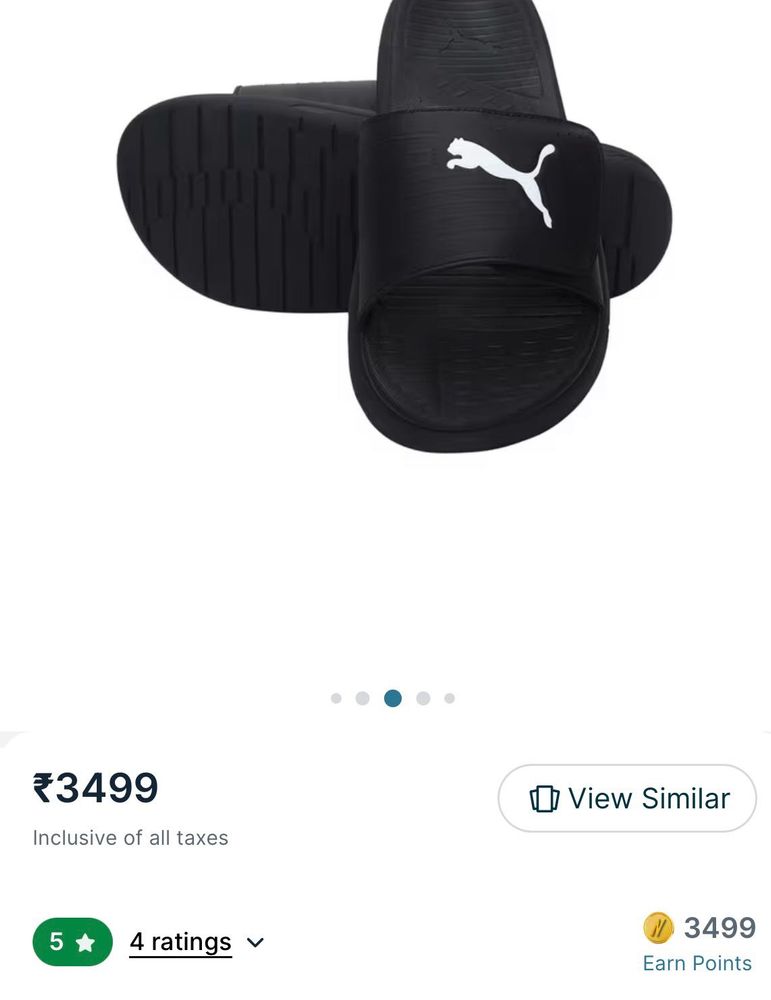Viewport: 771px width, 1000px height.
Task: Tap the View Similar button
Action: coord(627,798)
